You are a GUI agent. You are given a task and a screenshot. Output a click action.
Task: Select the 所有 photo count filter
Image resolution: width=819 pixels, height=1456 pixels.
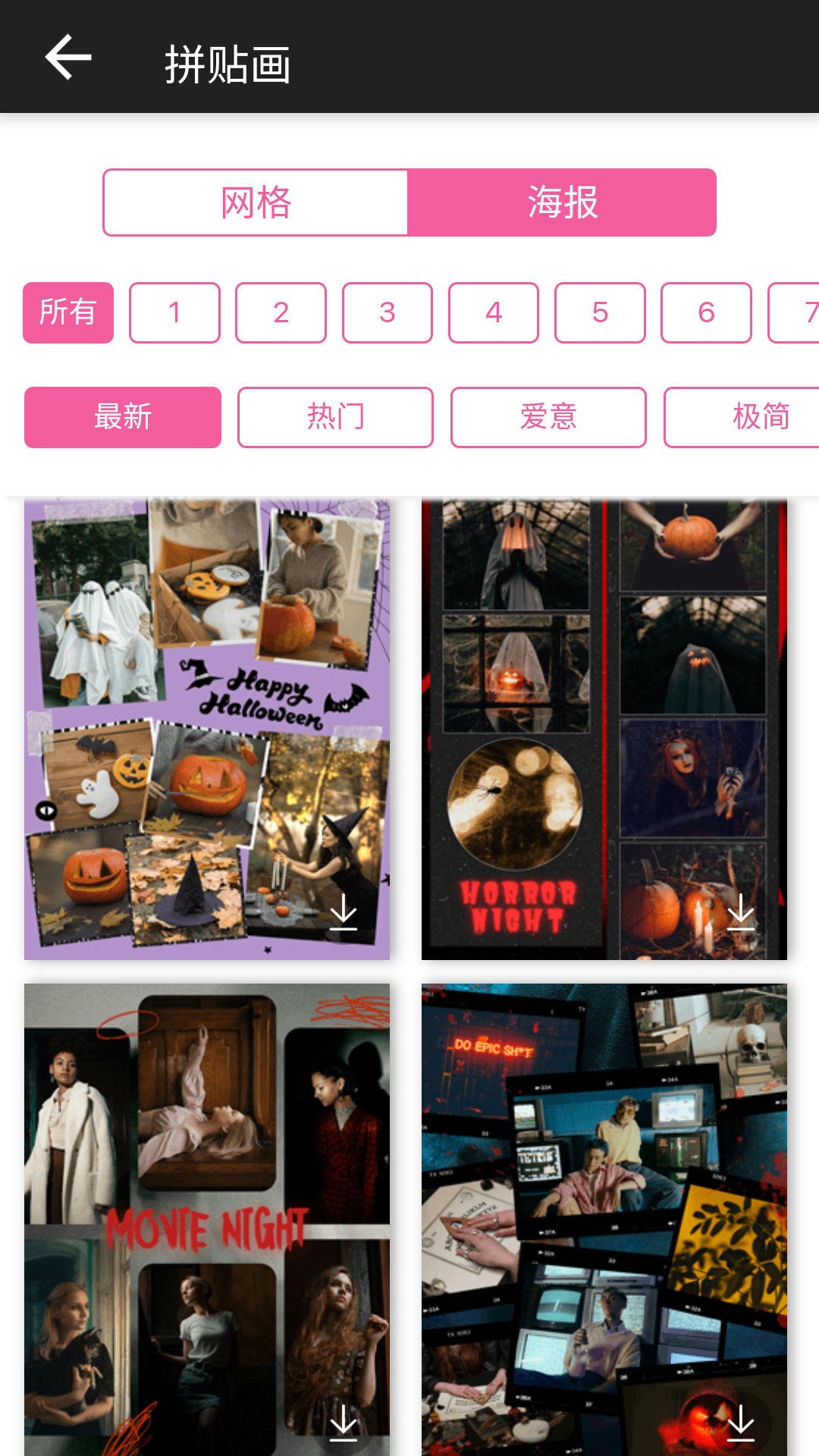coord(68,312)
